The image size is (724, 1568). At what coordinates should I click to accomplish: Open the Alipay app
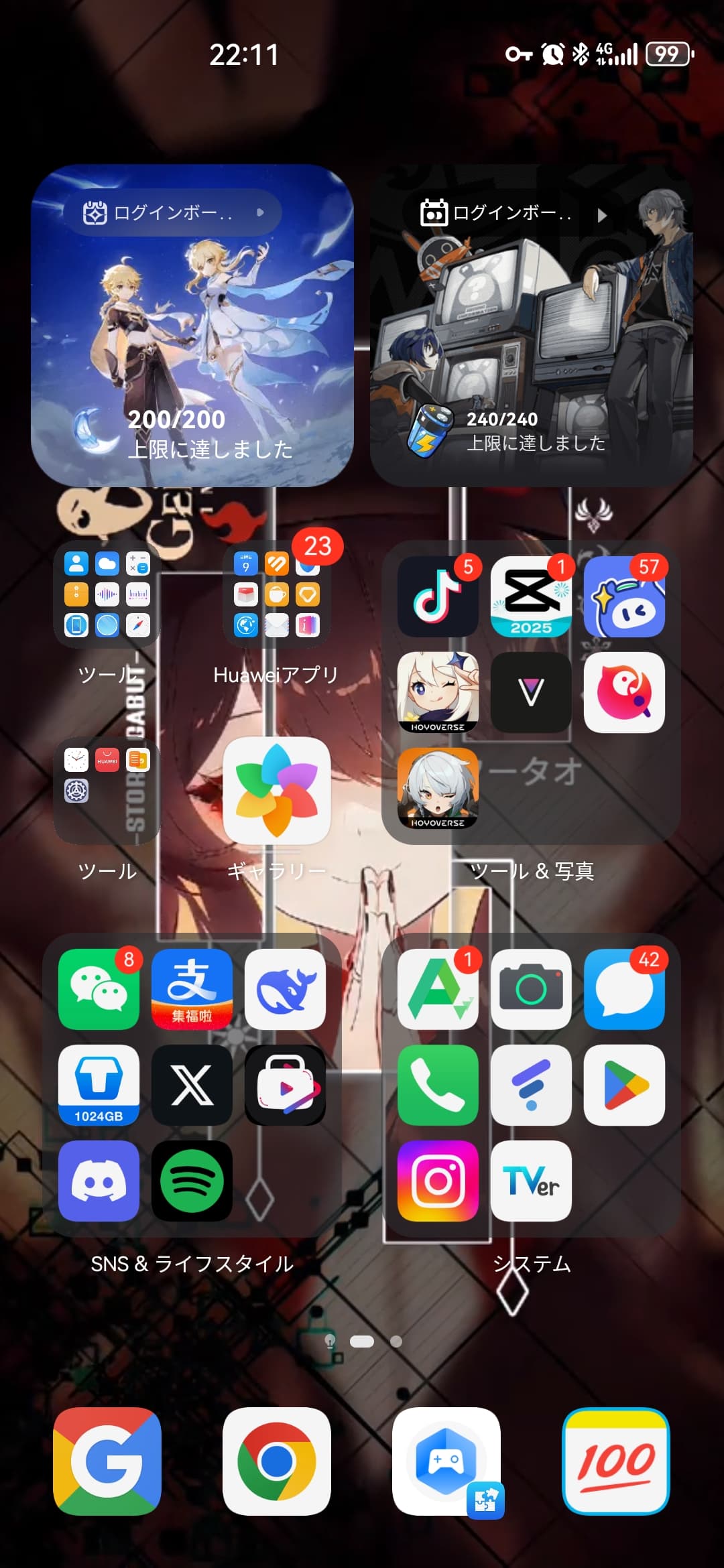(x=192, y=989)
